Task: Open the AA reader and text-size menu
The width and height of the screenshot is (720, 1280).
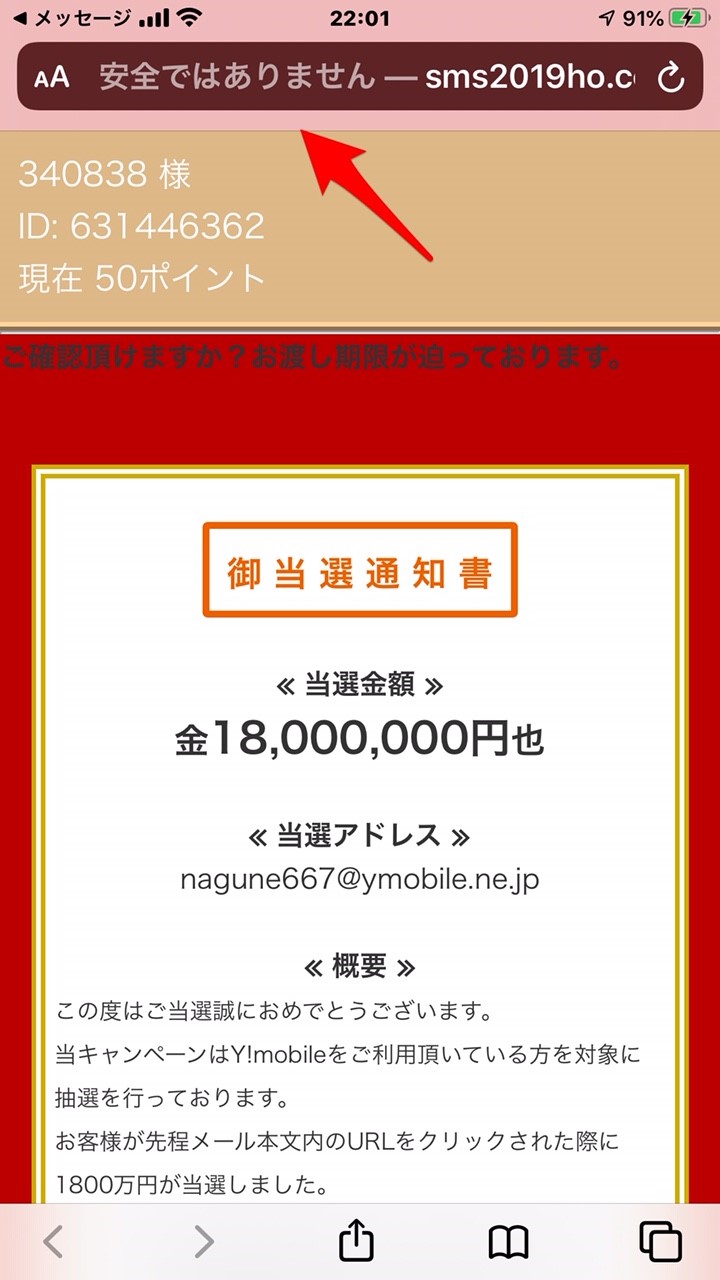Action: (52, 77)
